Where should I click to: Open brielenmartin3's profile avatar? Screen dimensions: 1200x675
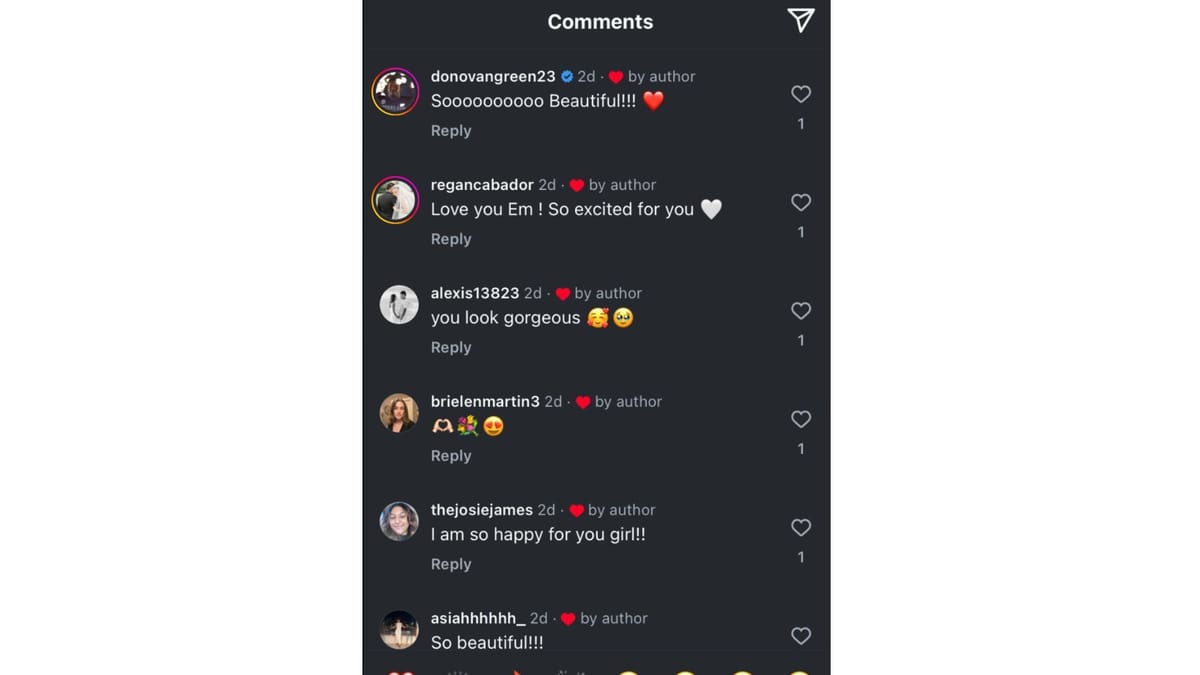tap(399, 413)
